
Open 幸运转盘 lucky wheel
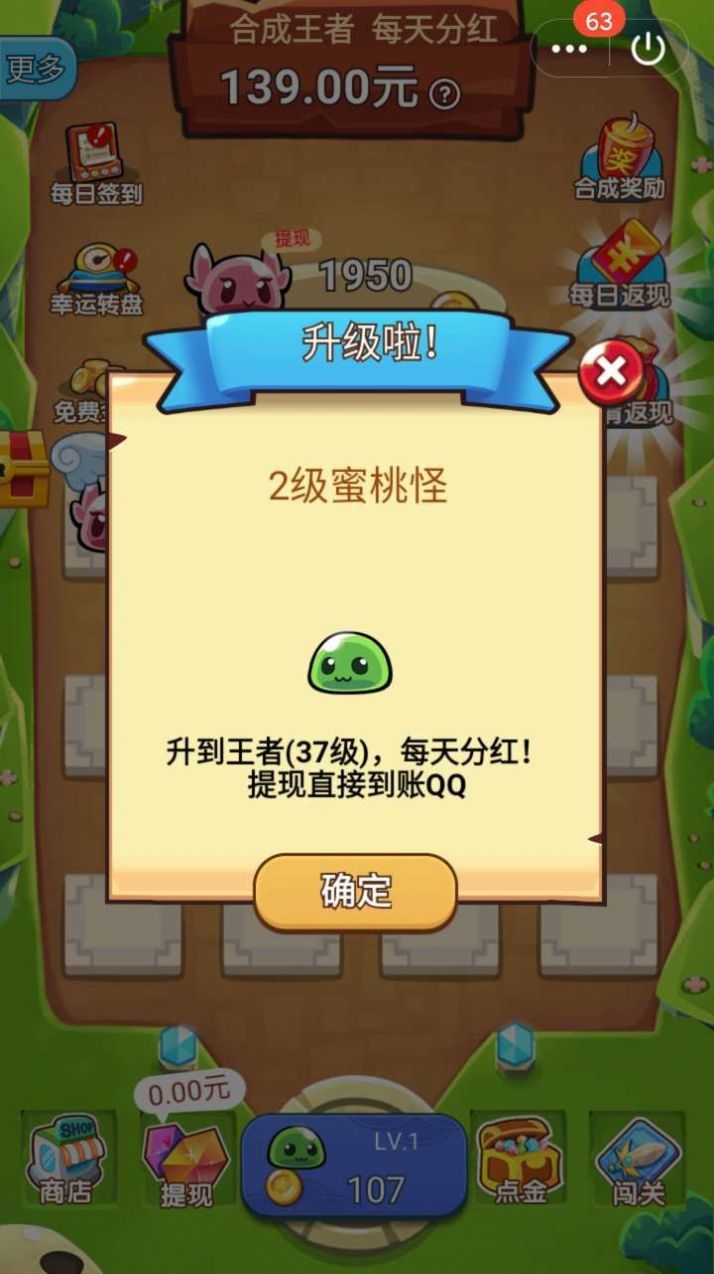pyautogui.click(x=97, y=280)
